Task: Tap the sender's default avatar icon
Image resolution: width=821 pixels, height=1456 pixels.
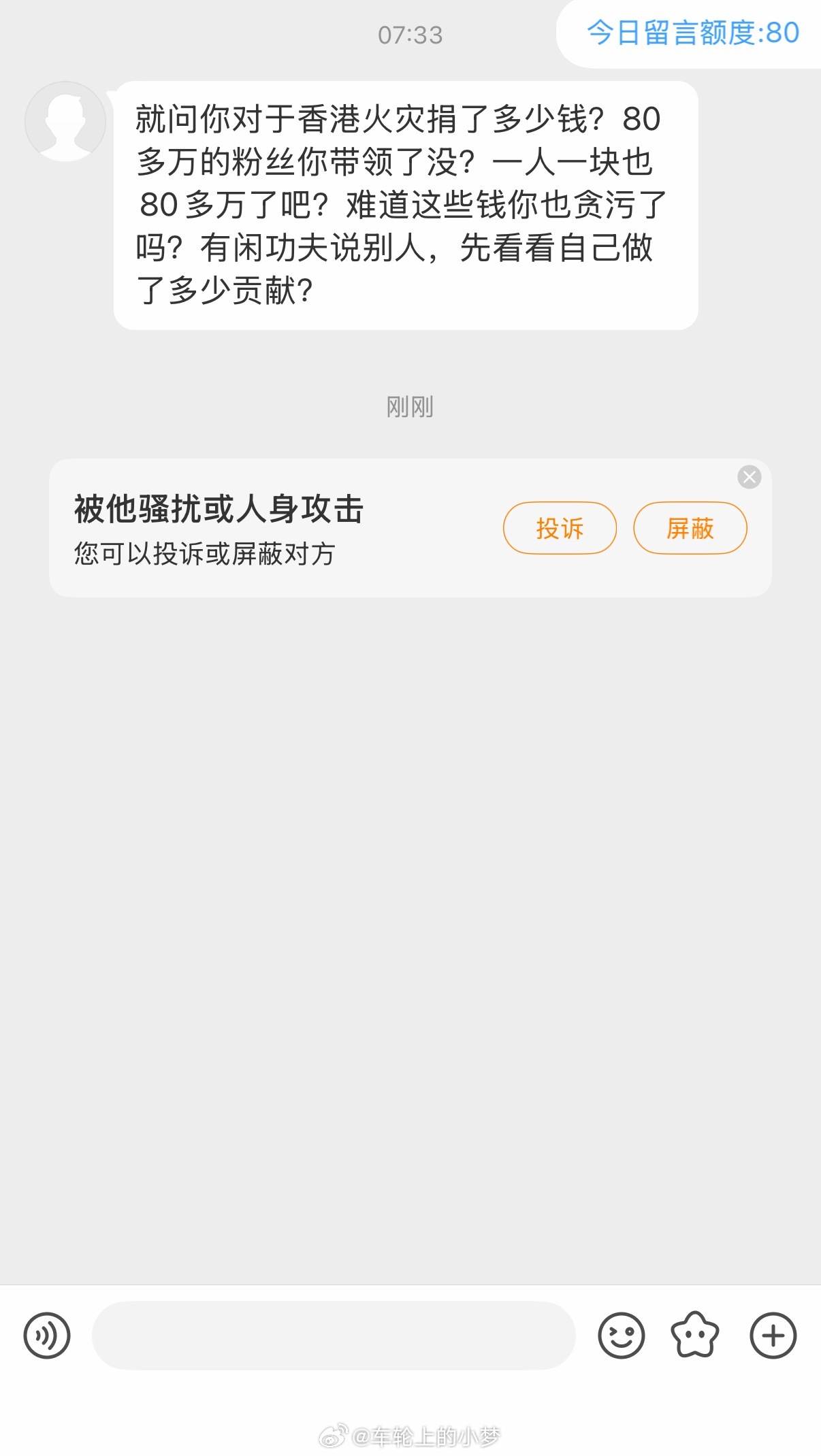Action: (67, 120)
